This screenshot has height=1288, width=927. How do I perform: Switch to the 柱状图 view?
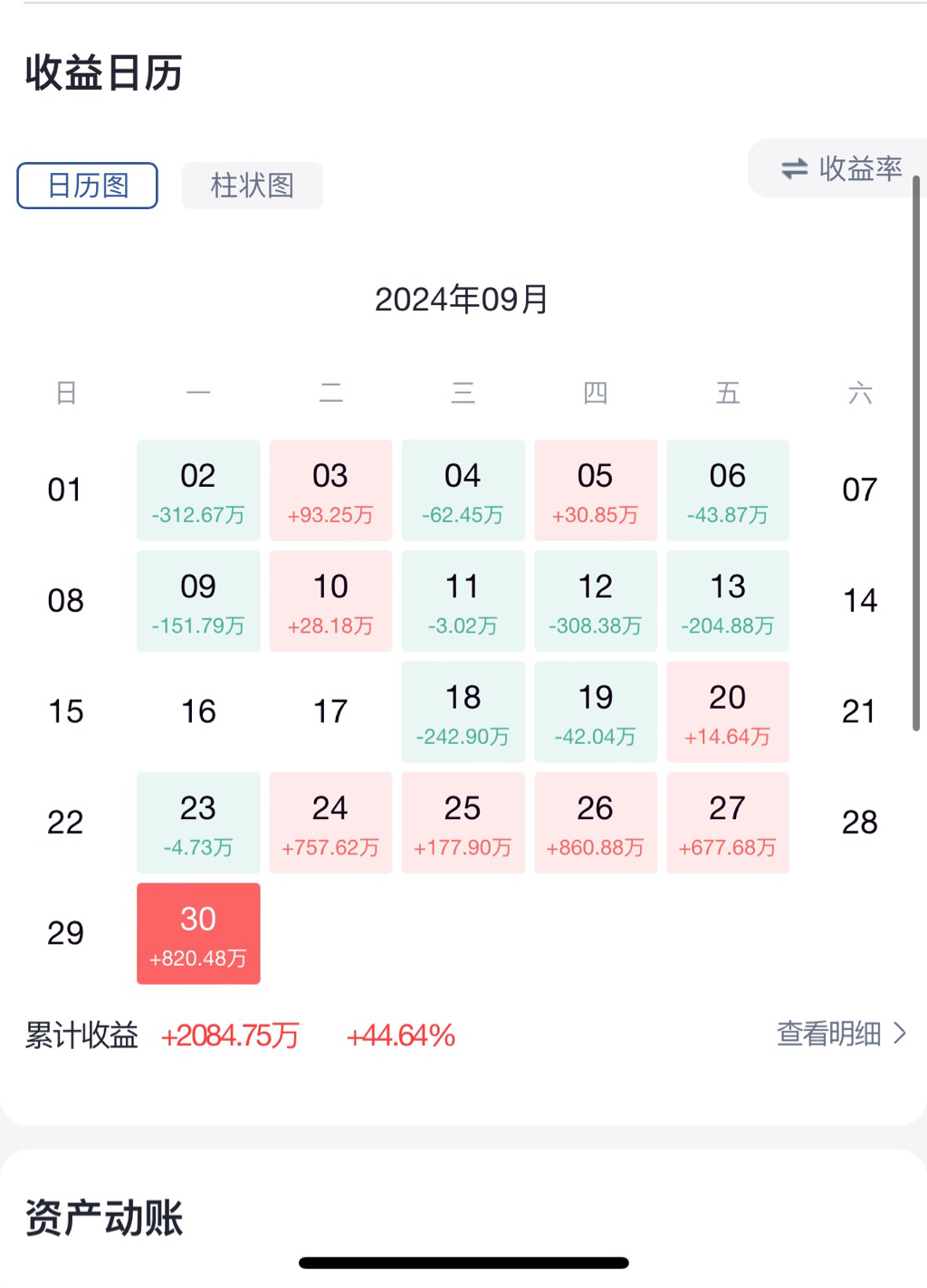coord(252,186)
